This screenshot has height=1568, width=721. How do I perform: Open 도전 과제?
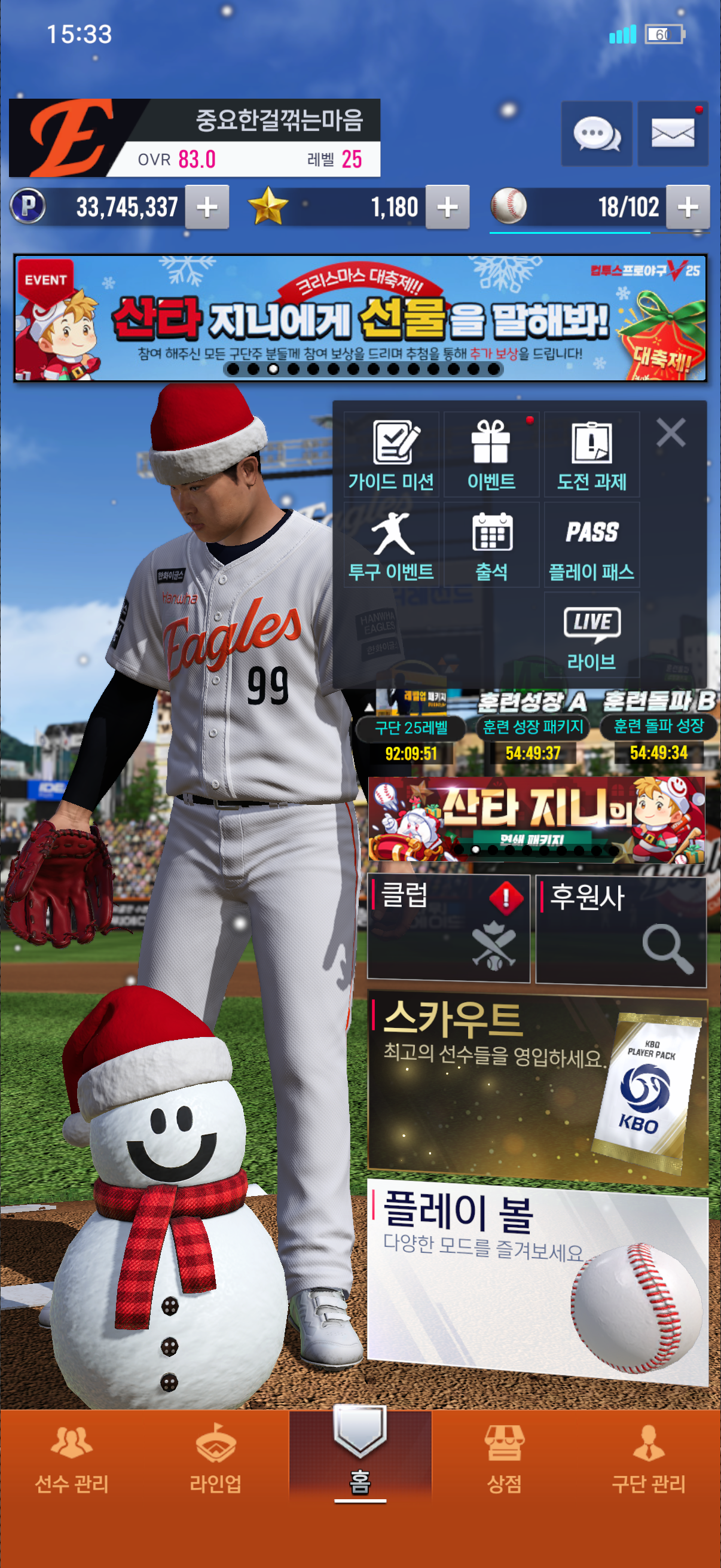(591, 454)
